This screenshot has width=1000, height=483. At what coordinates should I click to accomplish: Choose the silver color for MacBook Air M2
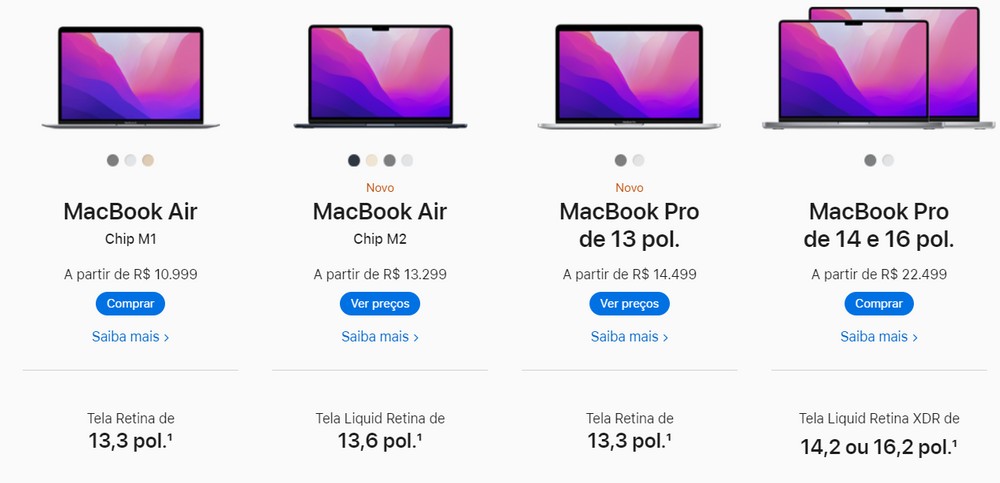(407, 160)
